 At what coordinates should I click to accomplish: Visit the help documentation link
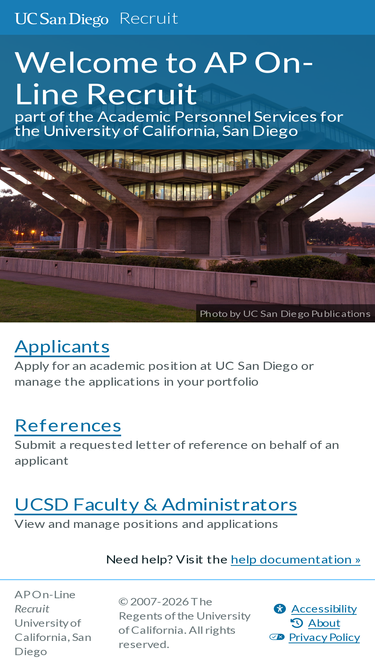(x=295, y=559)
